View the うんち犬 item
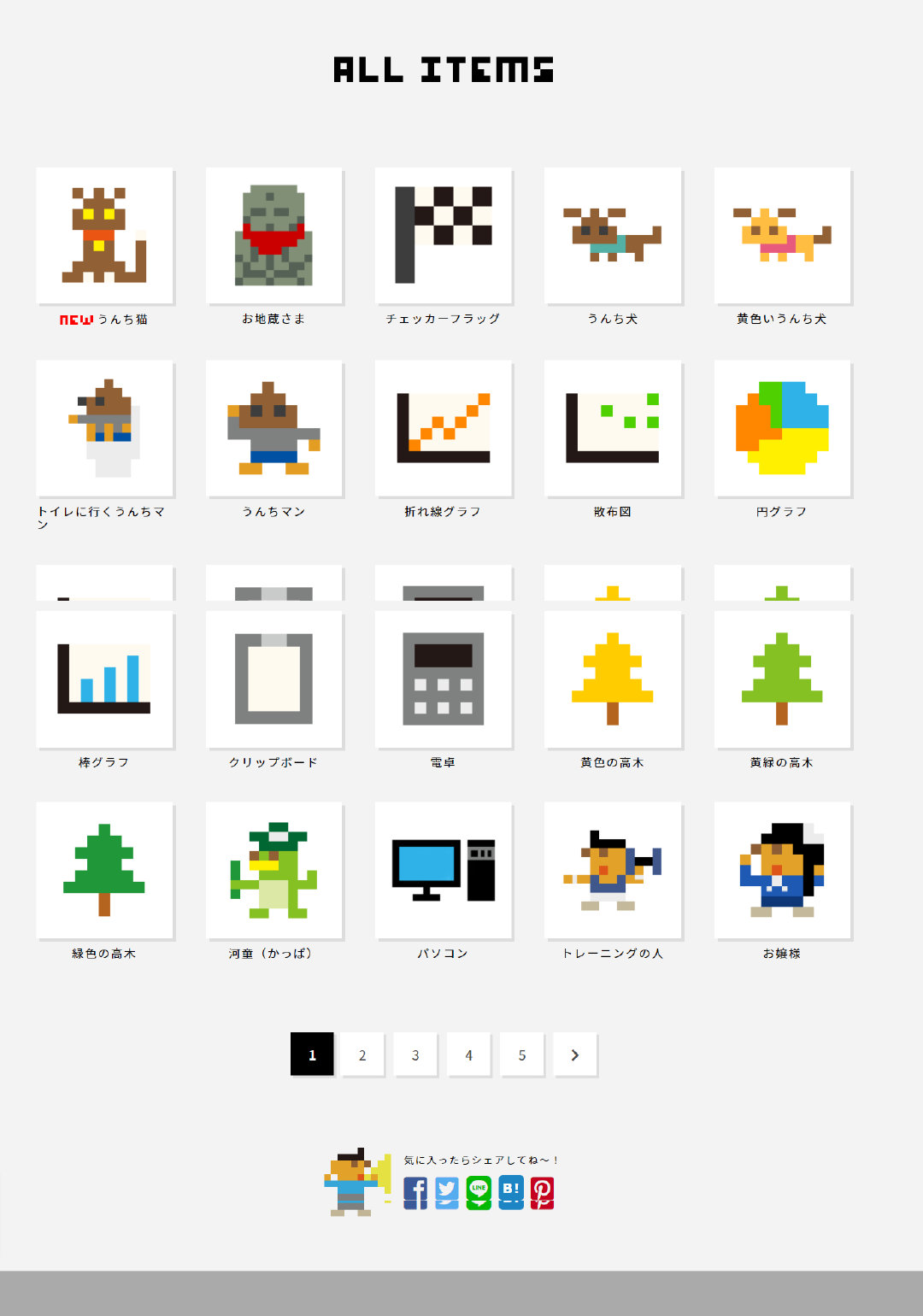This screenshot has width=923, height=1316. [x=613, y=236]
